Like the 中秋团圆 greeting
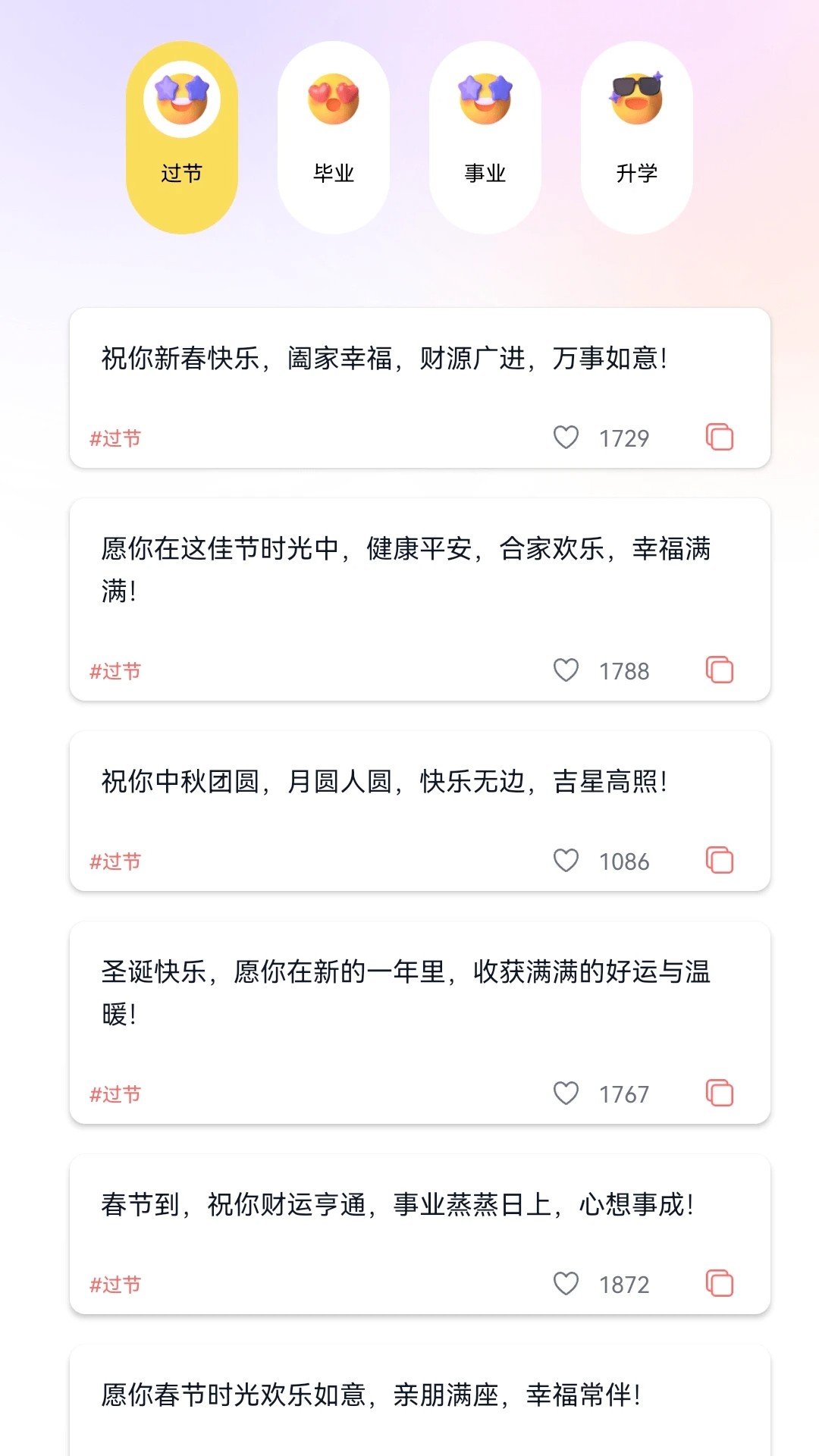The width and height of the screenshot is (819, 1456). point(565,861)
